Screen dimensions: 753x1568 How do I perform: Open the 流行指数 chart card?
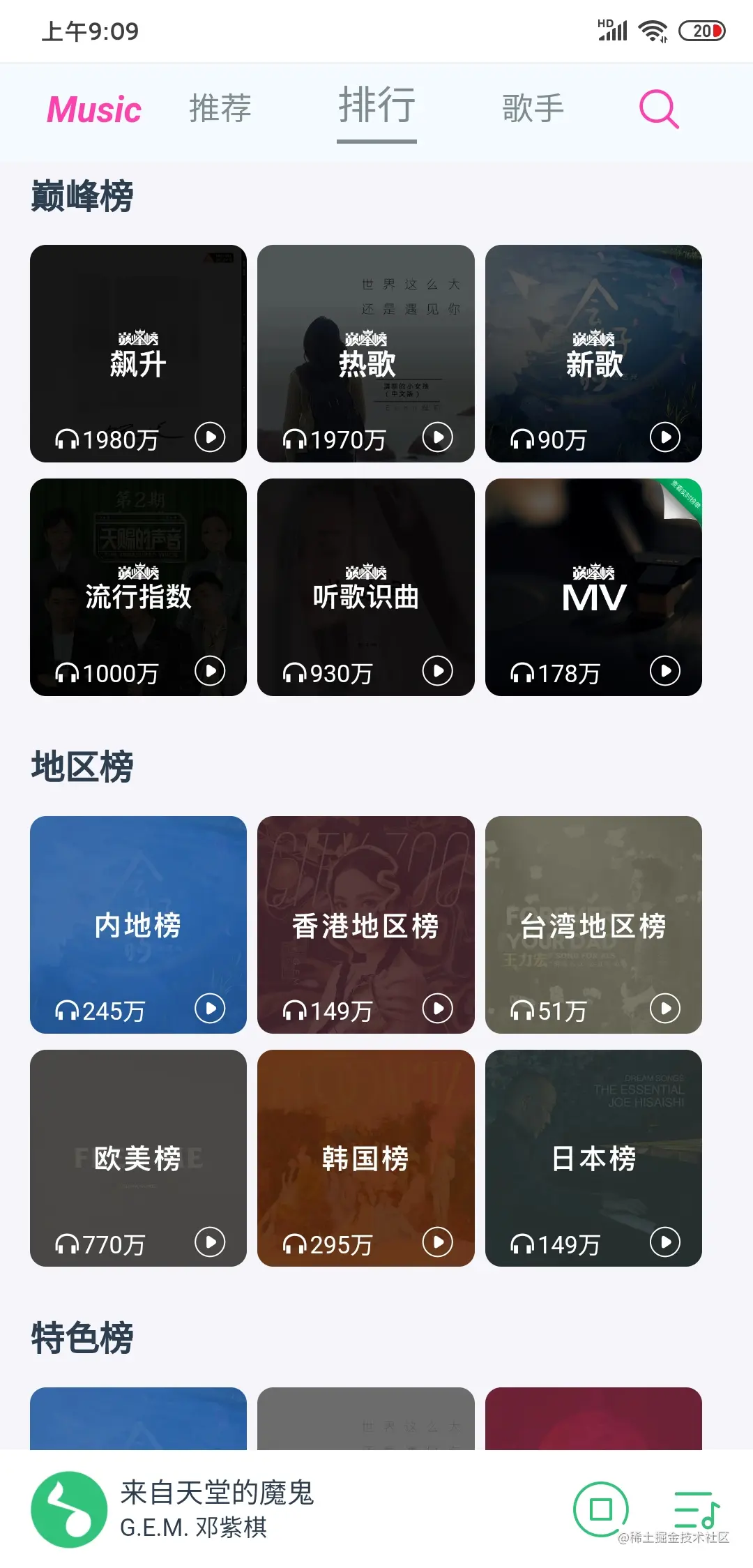coord(138,587)
